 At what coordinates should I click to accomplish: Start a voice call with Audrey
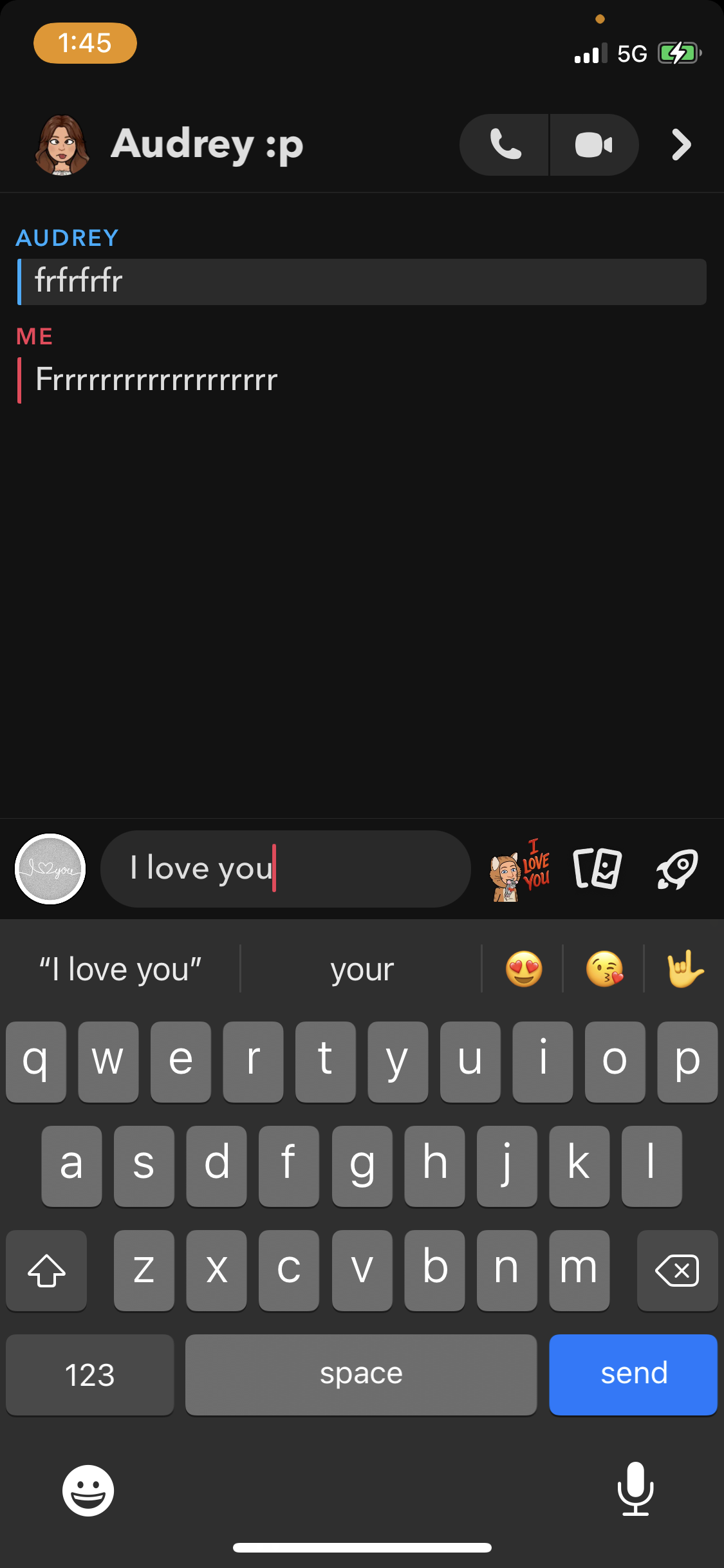505,145
